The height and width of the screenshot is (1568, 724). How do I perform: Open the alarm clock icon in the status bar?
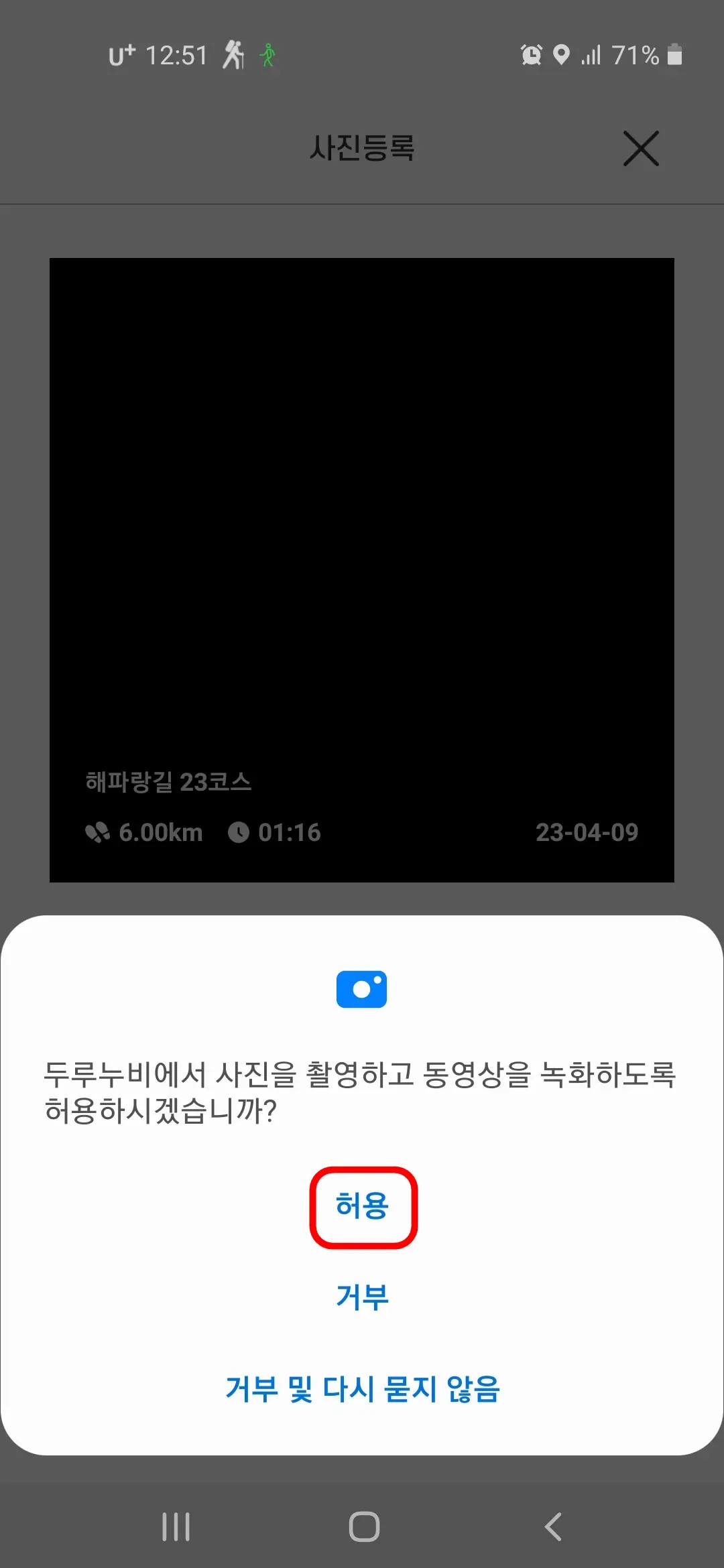point(530,56)
